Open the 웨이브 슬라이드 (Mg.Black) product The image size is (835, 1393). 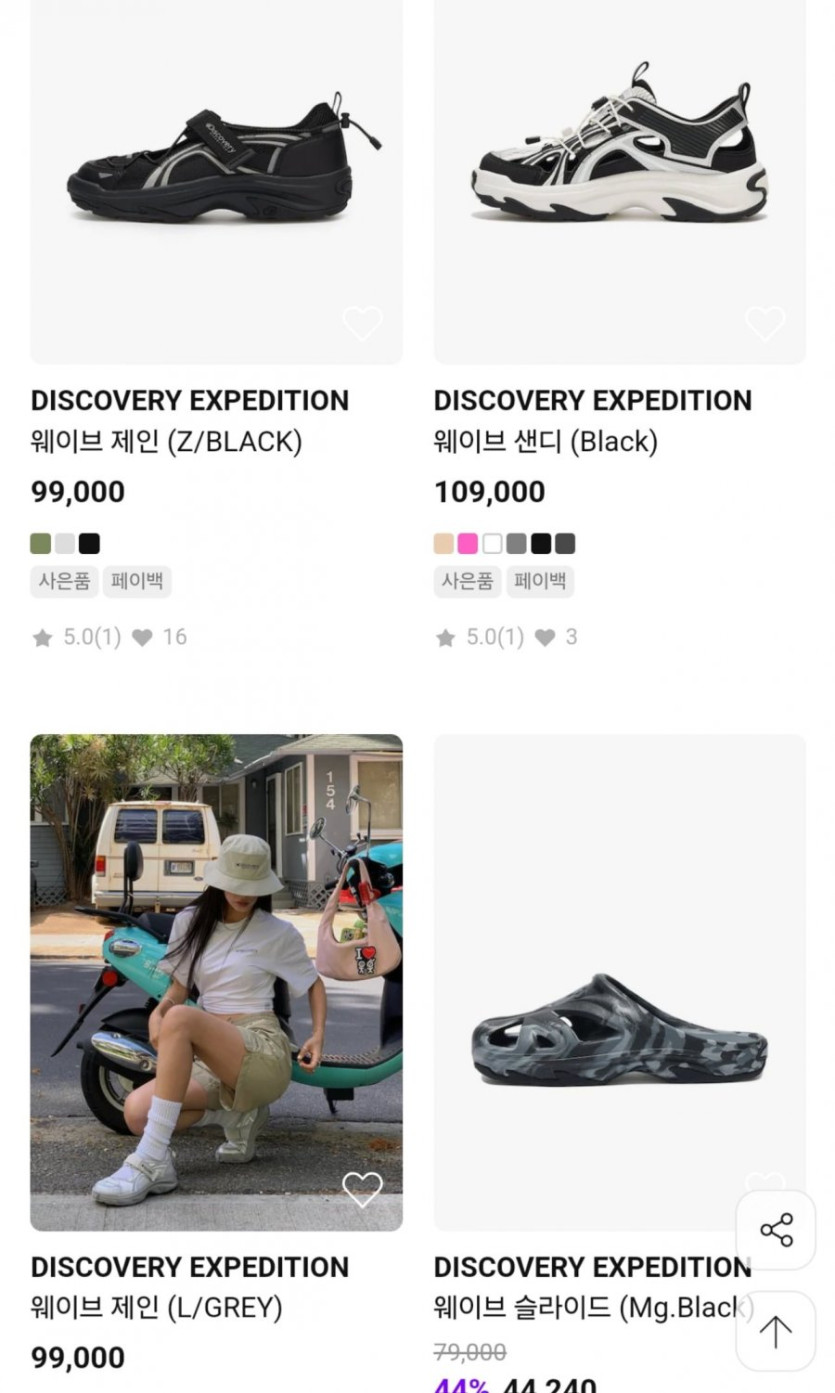[619, 1030]
